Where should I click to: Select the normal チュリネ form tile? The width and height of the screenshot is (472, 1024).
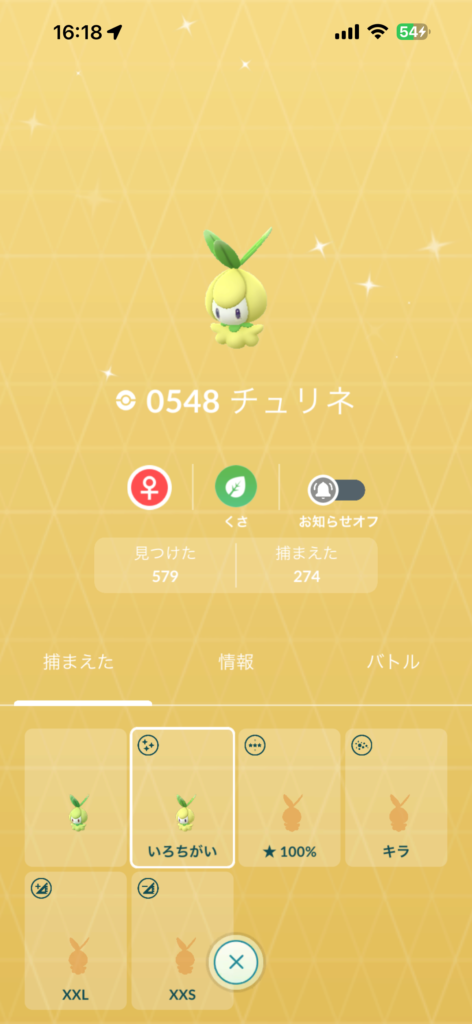(76, 797)
